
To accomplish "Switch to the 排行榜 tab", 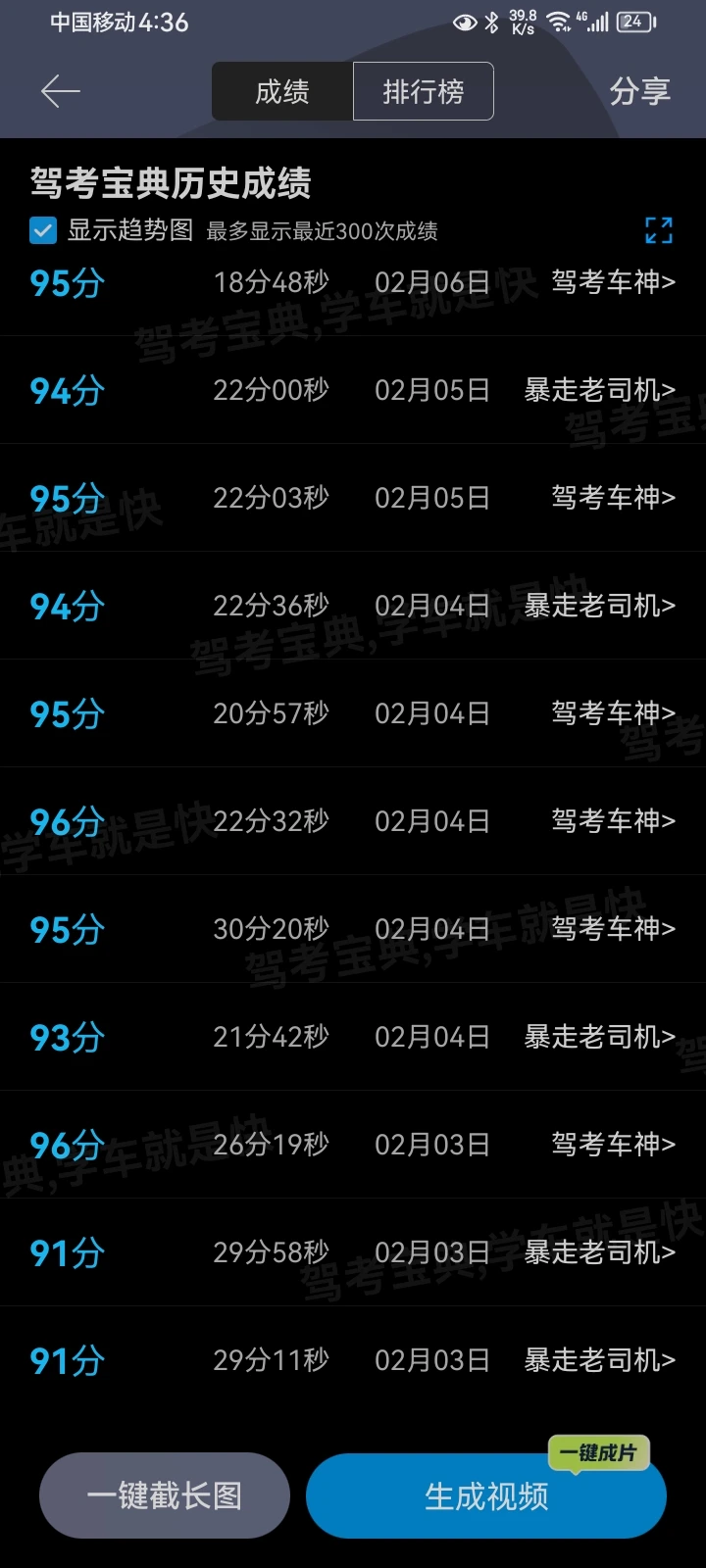I will tap(424, 92).
